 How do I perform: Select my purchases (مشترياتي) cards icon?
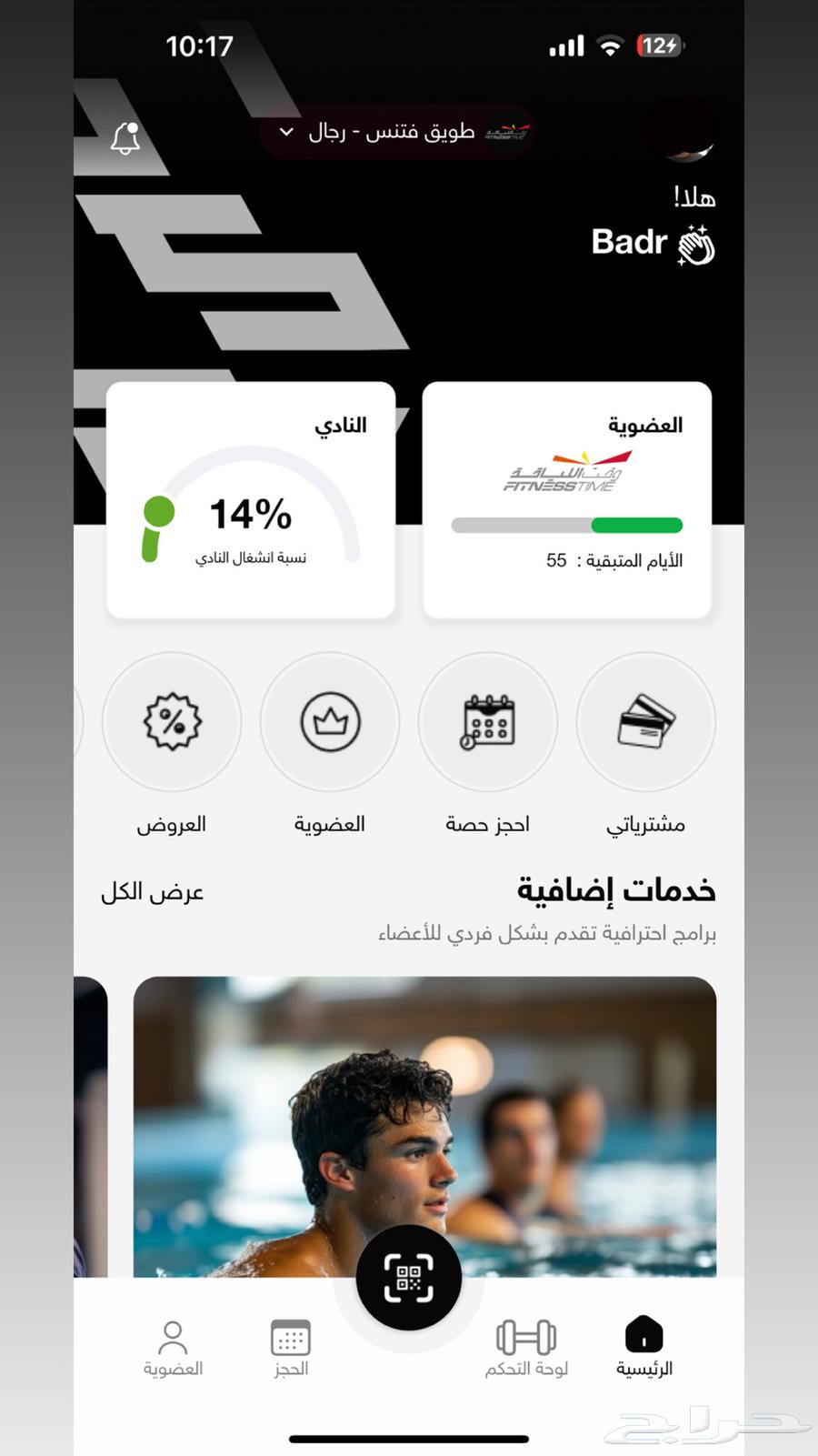pos(645,721)
